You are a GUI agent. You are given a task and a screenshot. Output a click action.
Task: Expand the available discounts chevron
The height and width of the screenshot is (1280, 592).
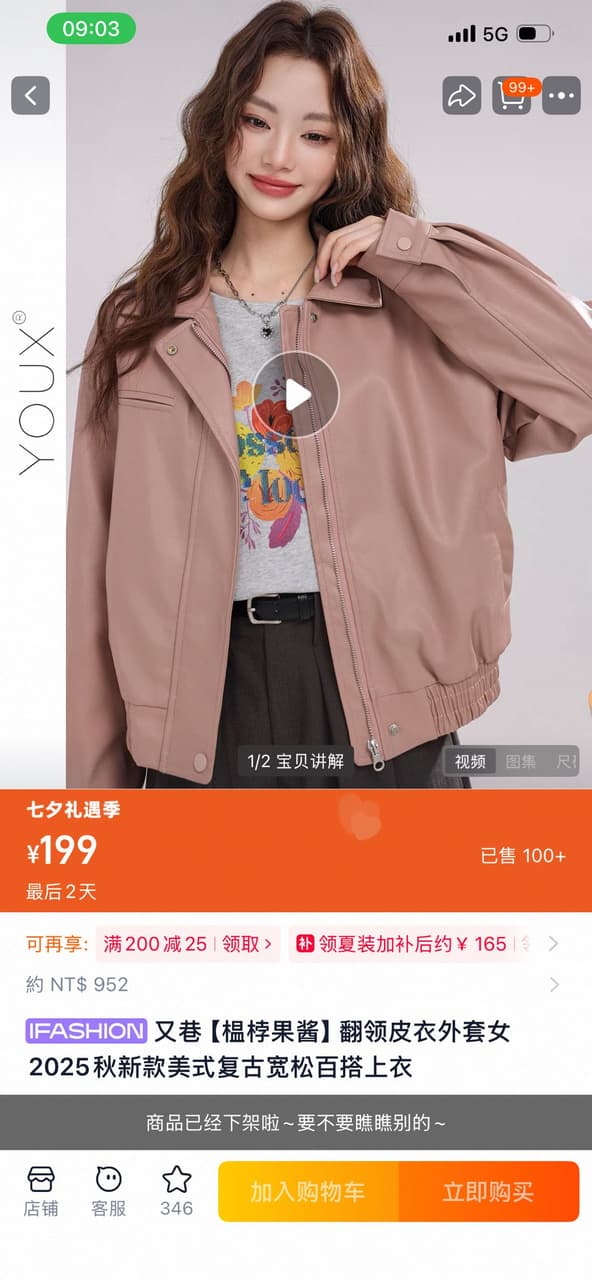tap(553, 944)
